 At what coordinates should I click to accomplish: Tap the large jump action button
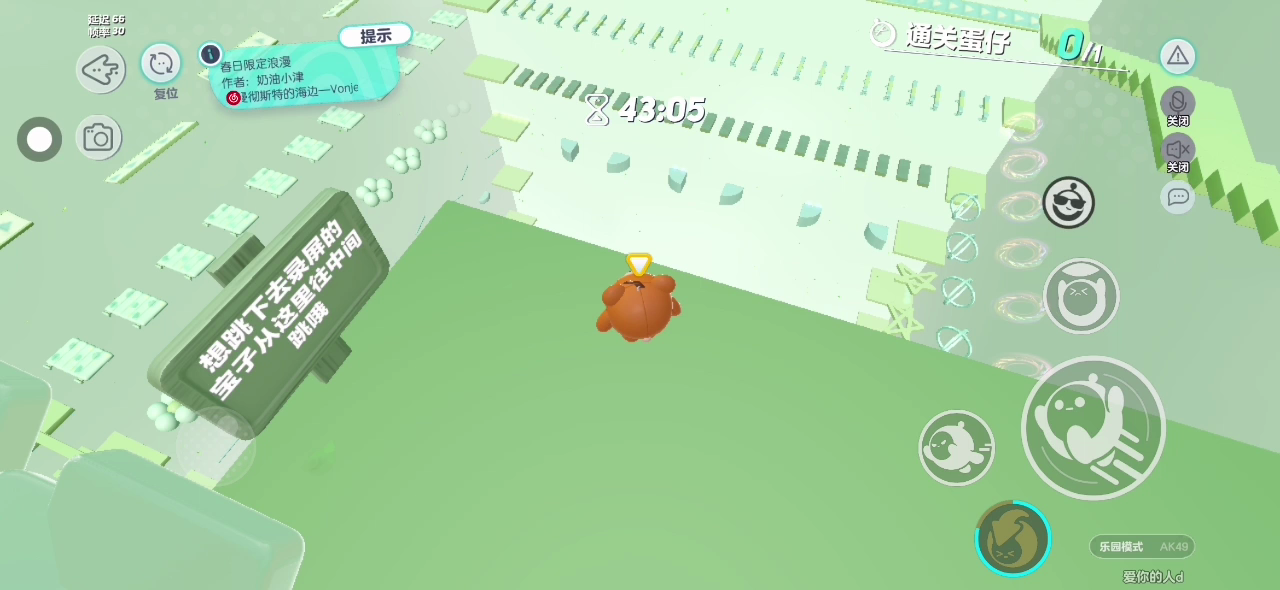tap(1093, 428)
